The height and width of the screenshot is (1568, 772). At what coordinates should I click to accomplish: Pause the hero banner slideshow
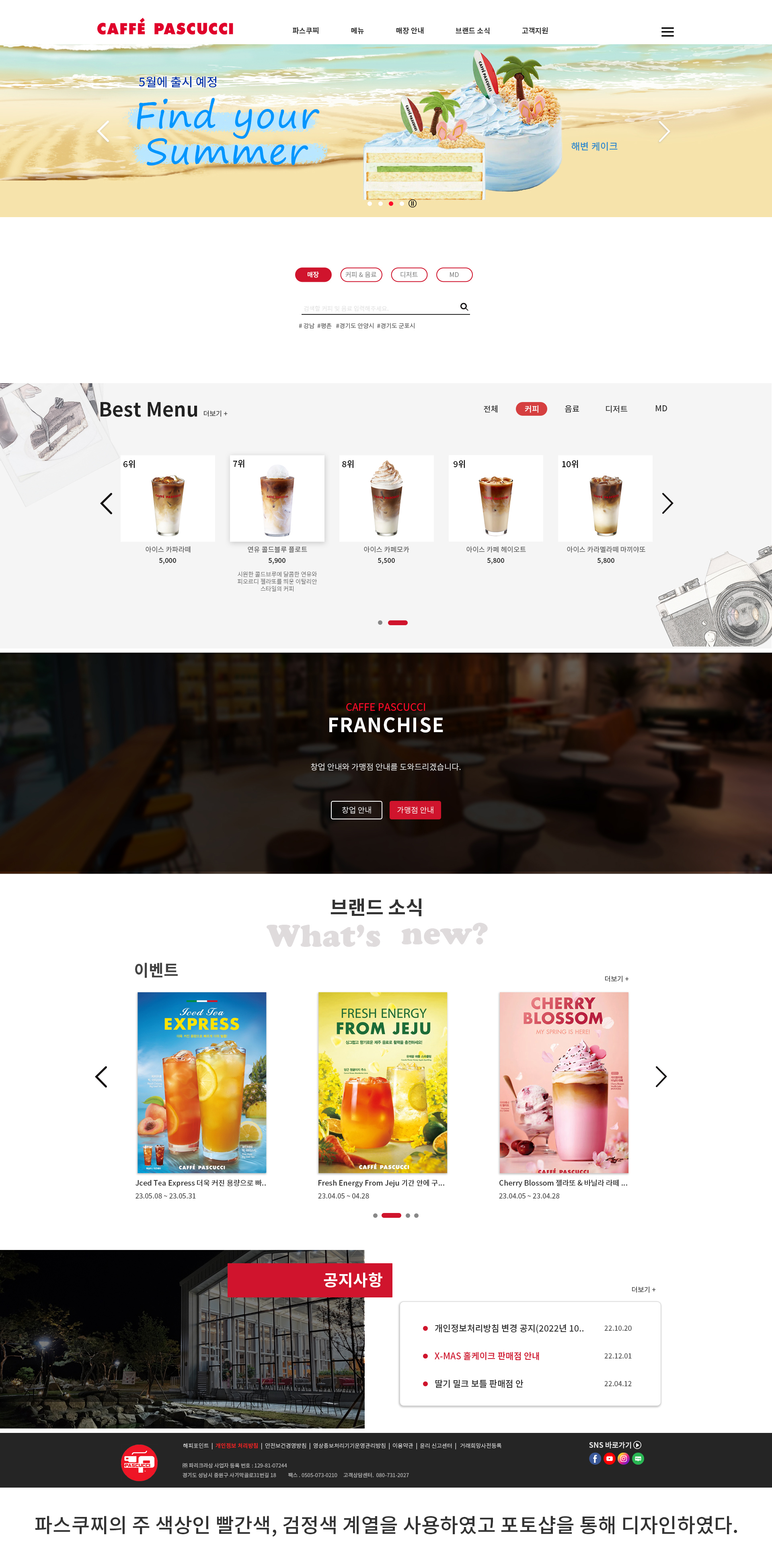[412, 203]
